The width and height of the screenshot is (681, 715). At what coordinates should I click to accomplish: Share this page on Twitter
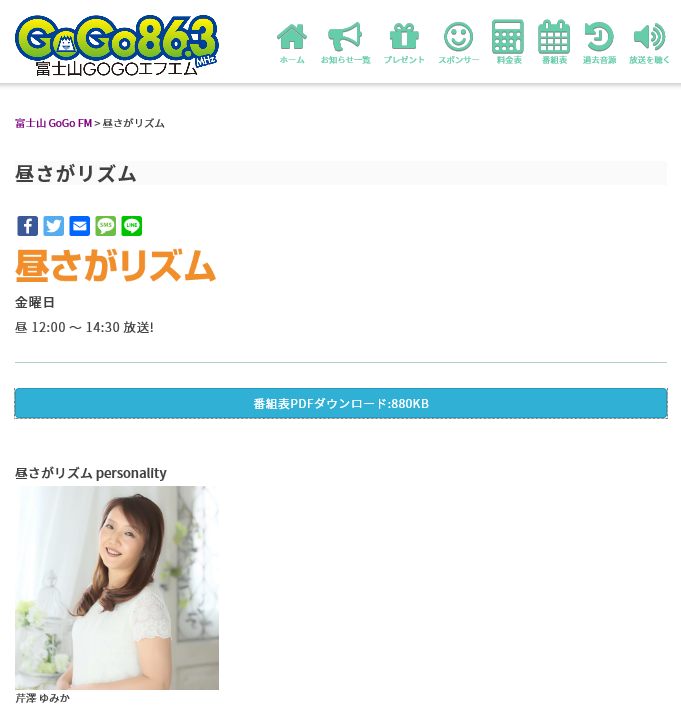[x=54, y=226]
